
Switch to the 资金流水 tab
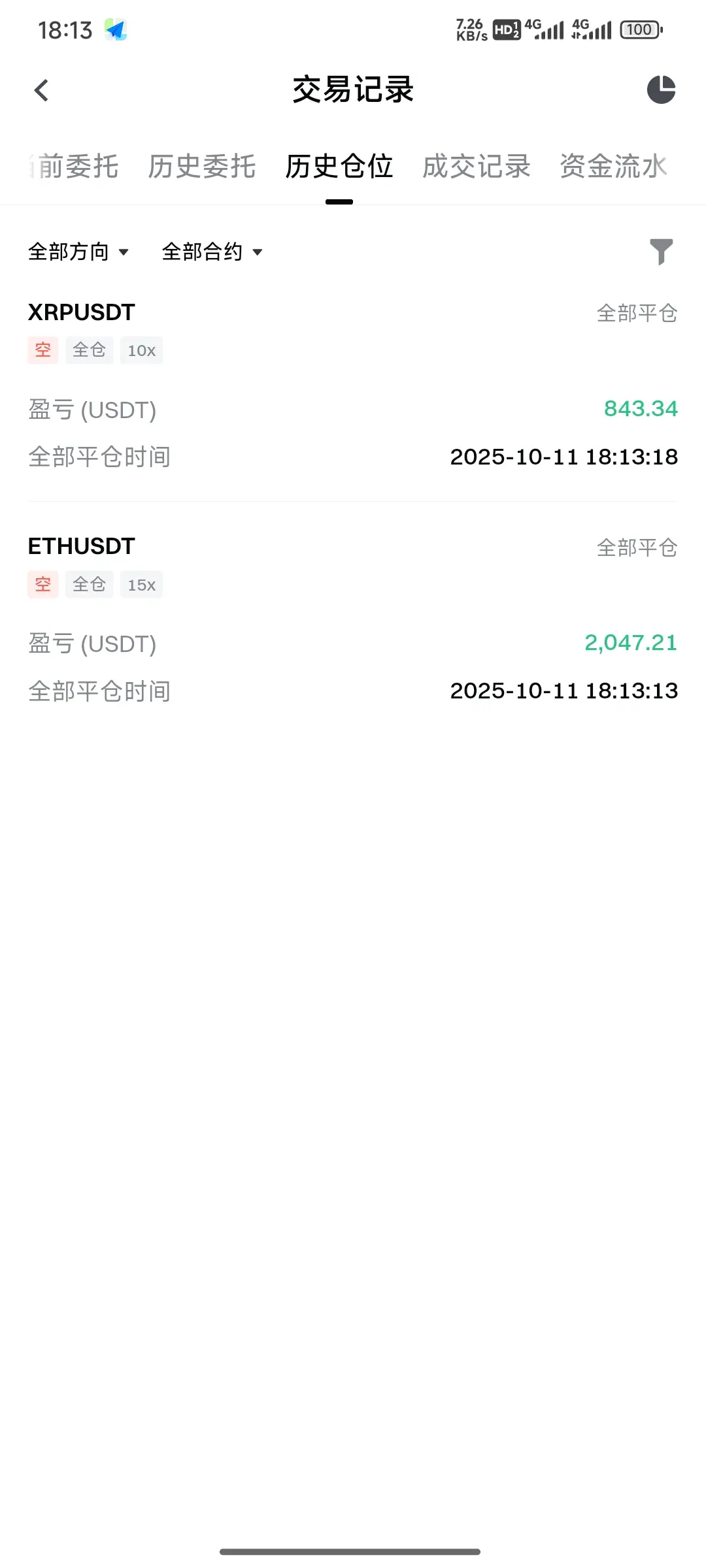pyautogui.click(x=613, y=167)
